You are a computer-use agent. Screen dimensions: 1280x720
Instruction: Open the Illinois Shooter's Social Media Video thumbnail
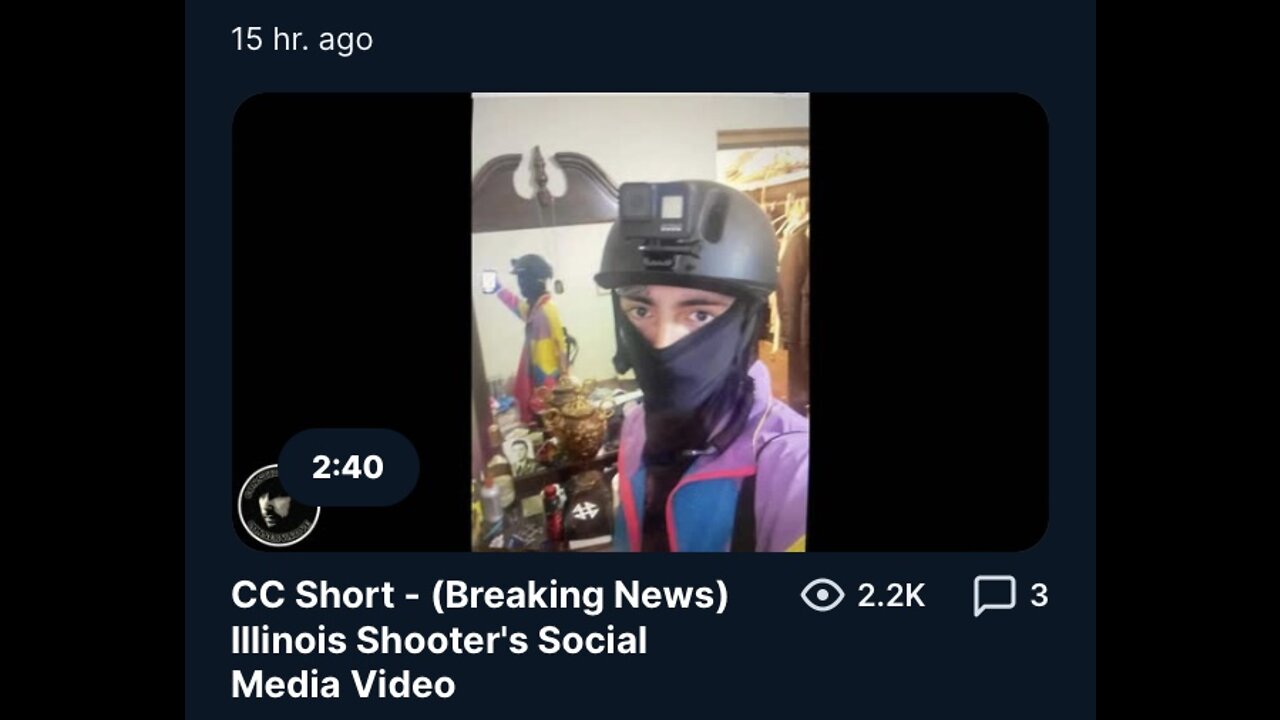coord(640,321)
